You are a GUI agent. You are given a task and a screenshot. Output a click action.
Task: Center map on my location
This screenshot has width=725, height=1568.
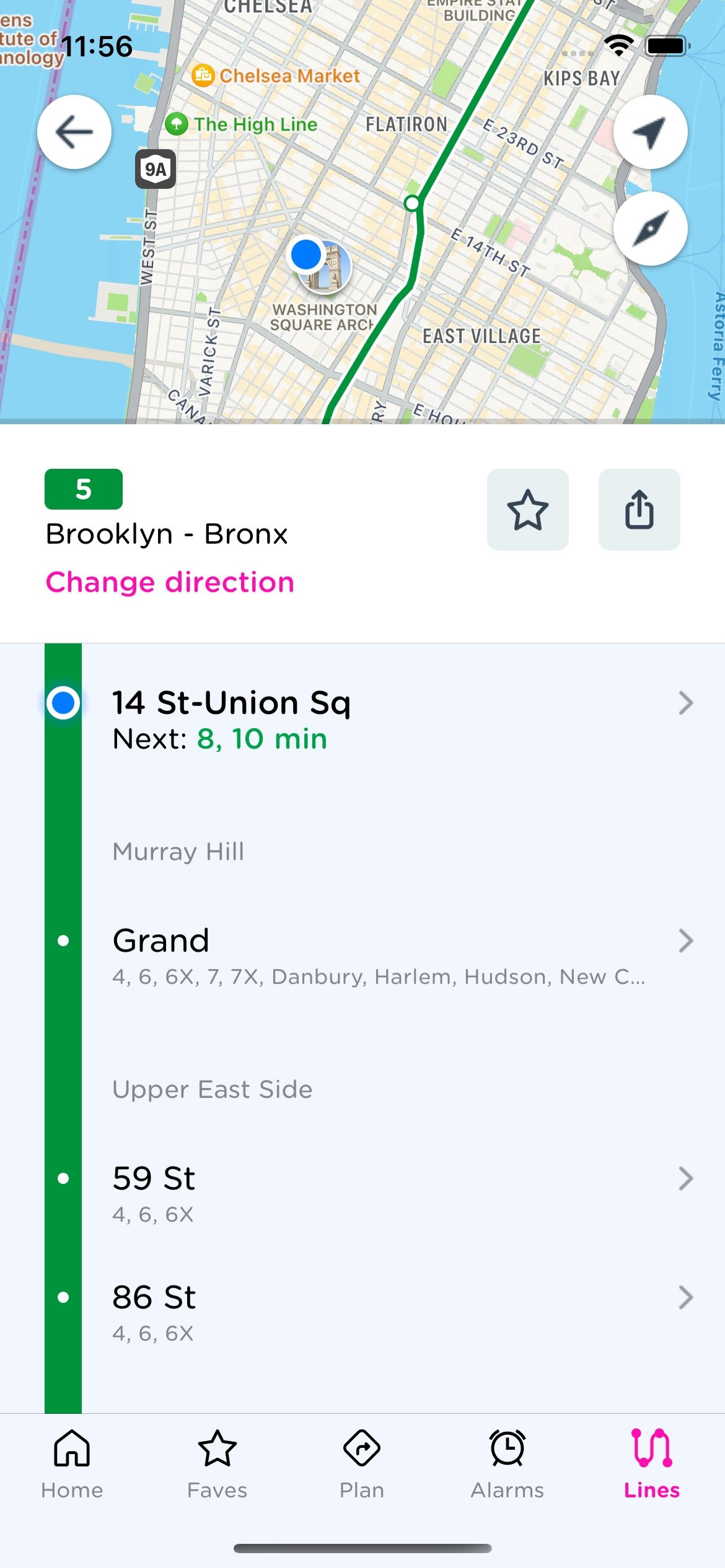tap(650, 132)
